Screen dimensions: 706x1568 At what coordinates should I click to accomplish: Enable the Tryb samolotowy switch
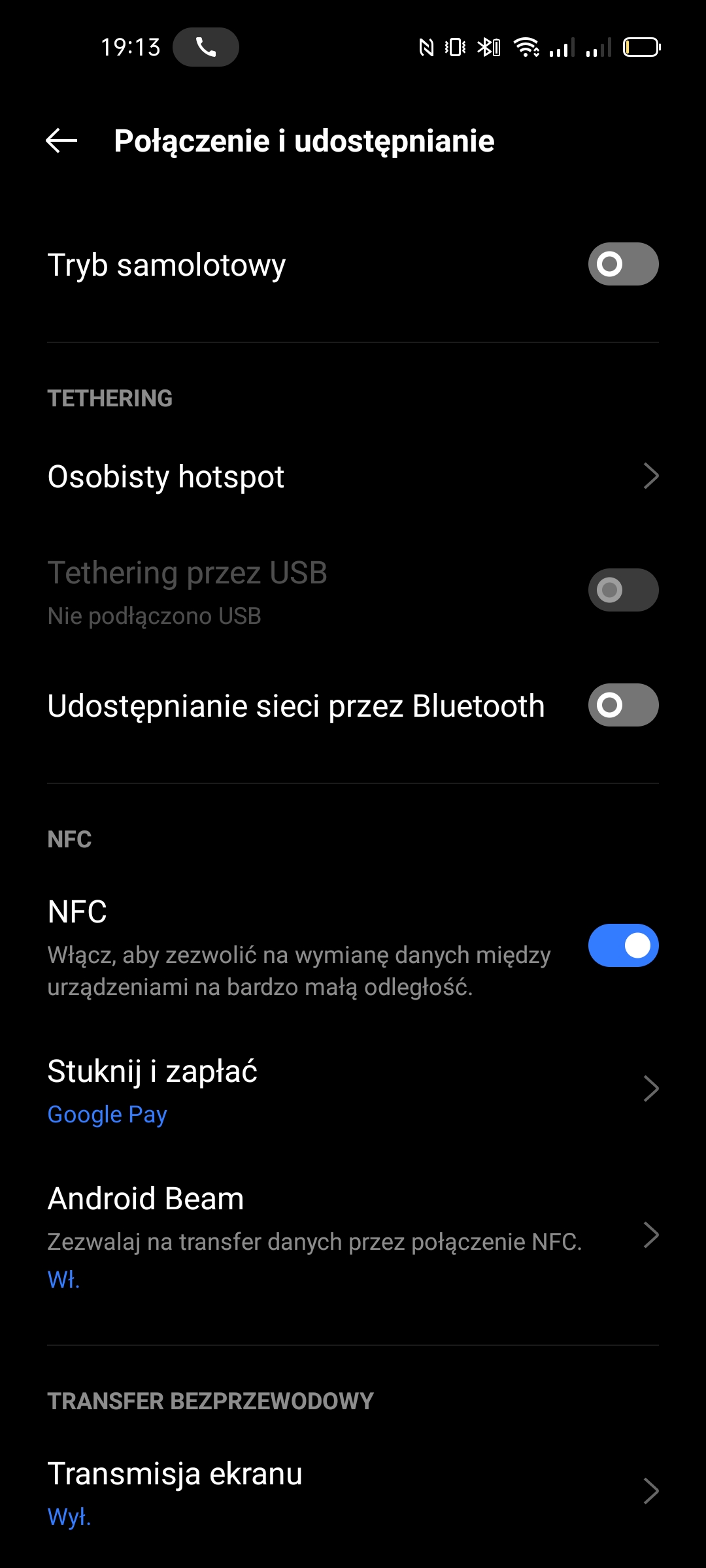pyautogui.click(x=623, y=264)
